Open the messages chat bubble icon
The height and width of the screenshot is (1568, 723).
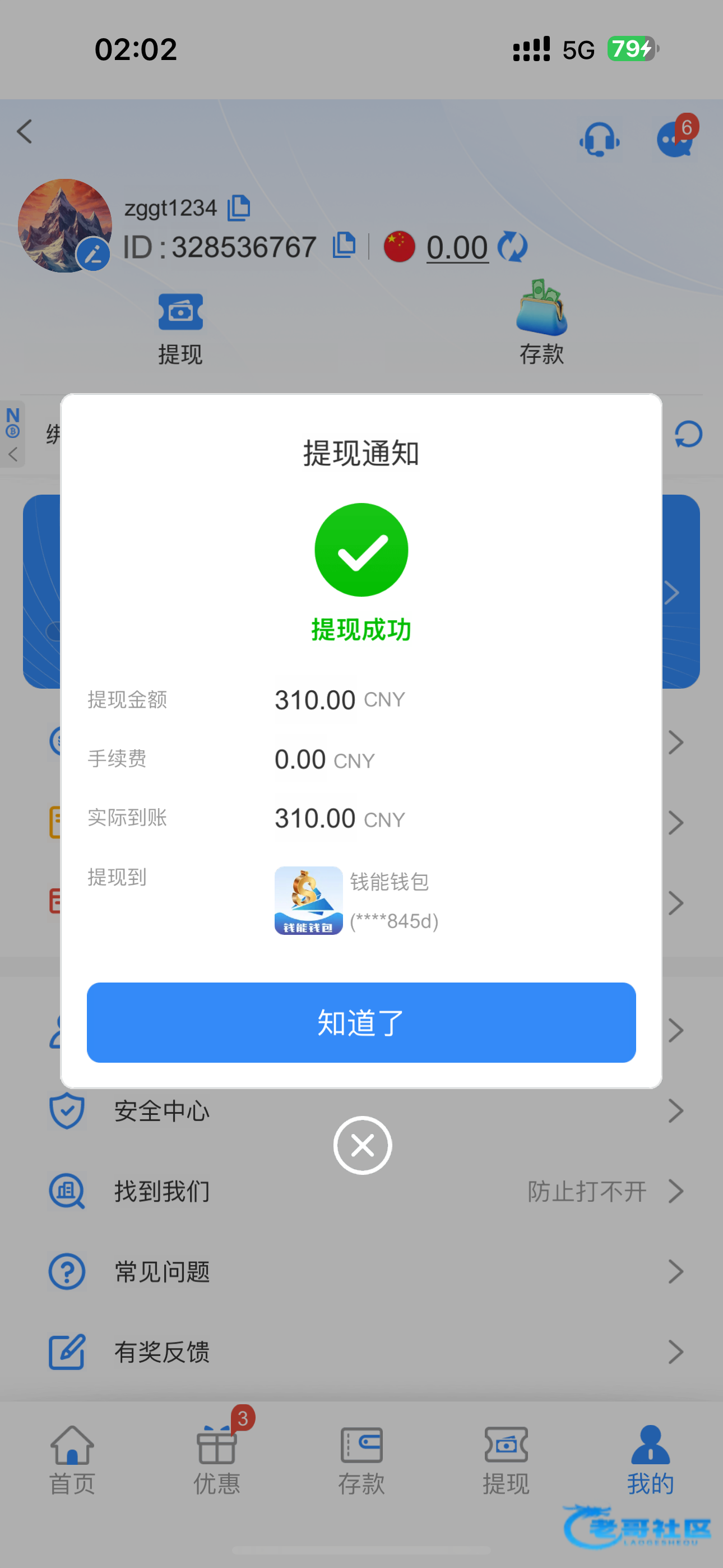point(675,140)
